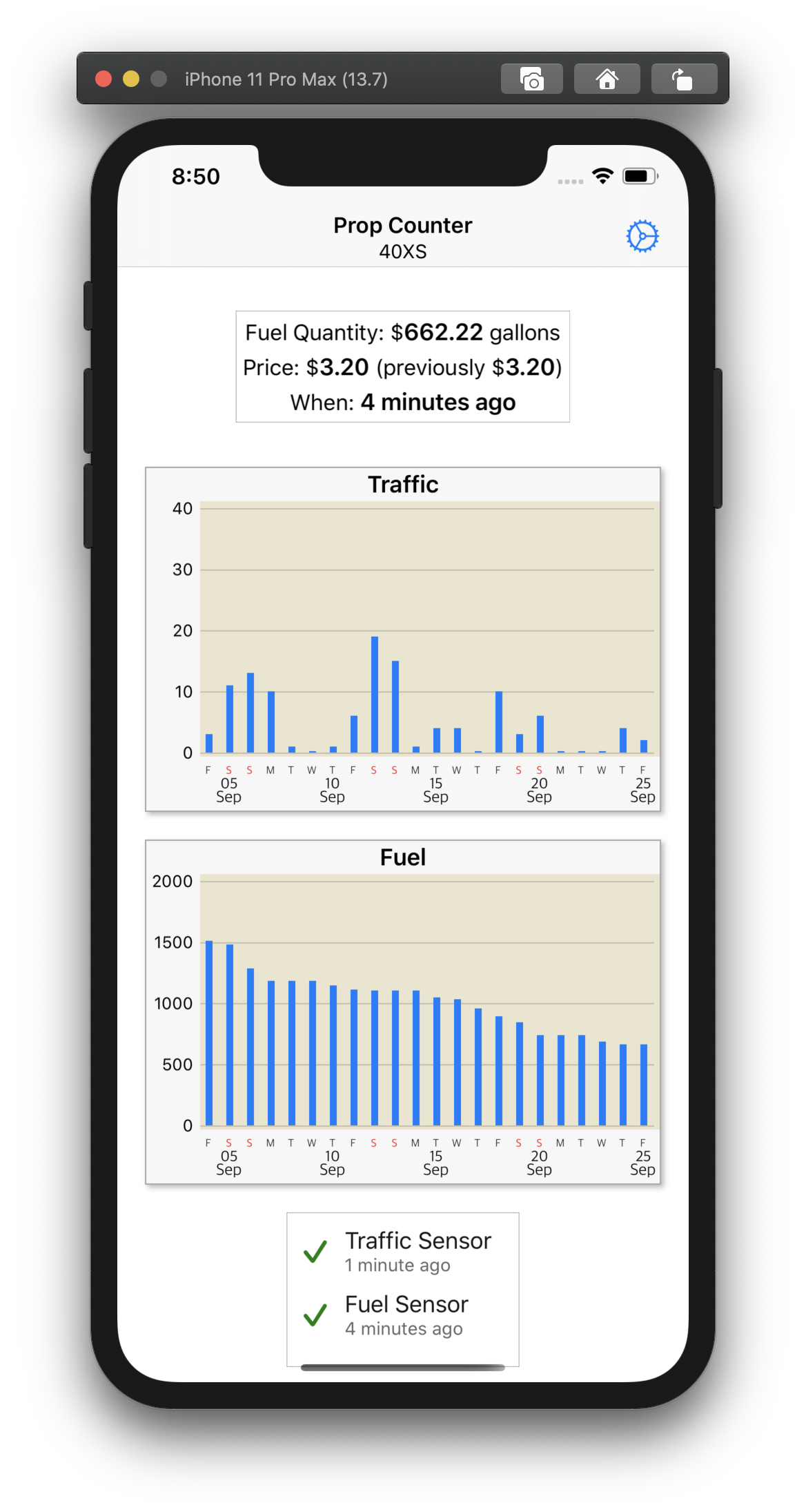
Task: Close the simulator window with the red button
Action: 104,79
